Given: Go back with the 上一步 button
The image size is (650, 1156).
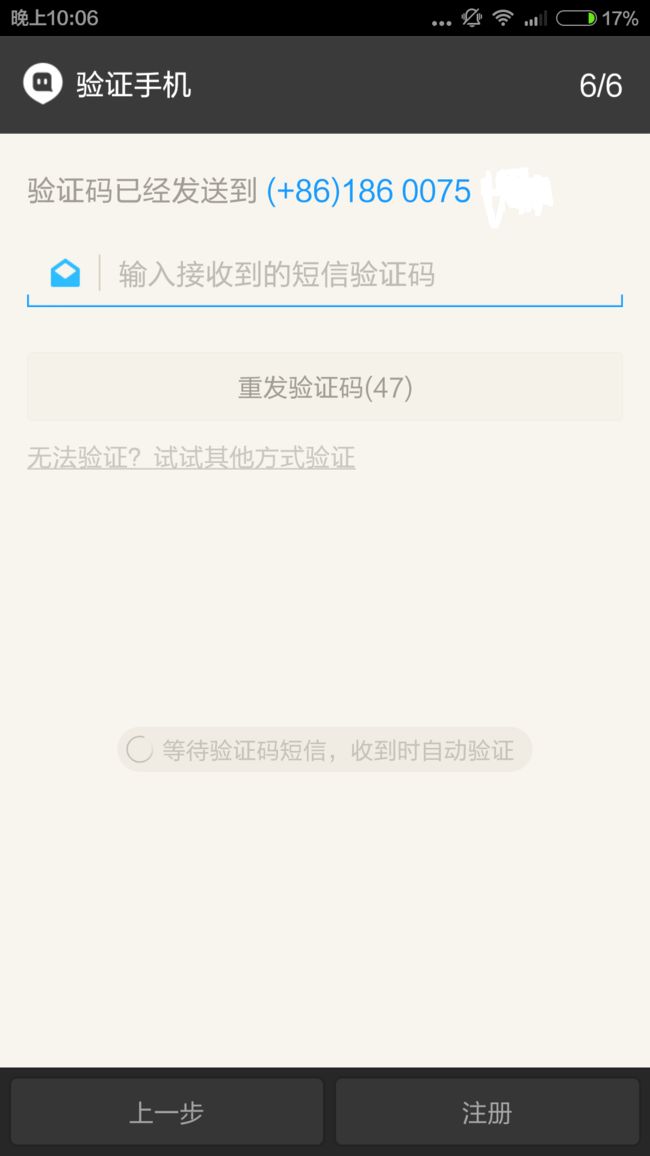Looking at the screenshot, I should coord(167,1113).
